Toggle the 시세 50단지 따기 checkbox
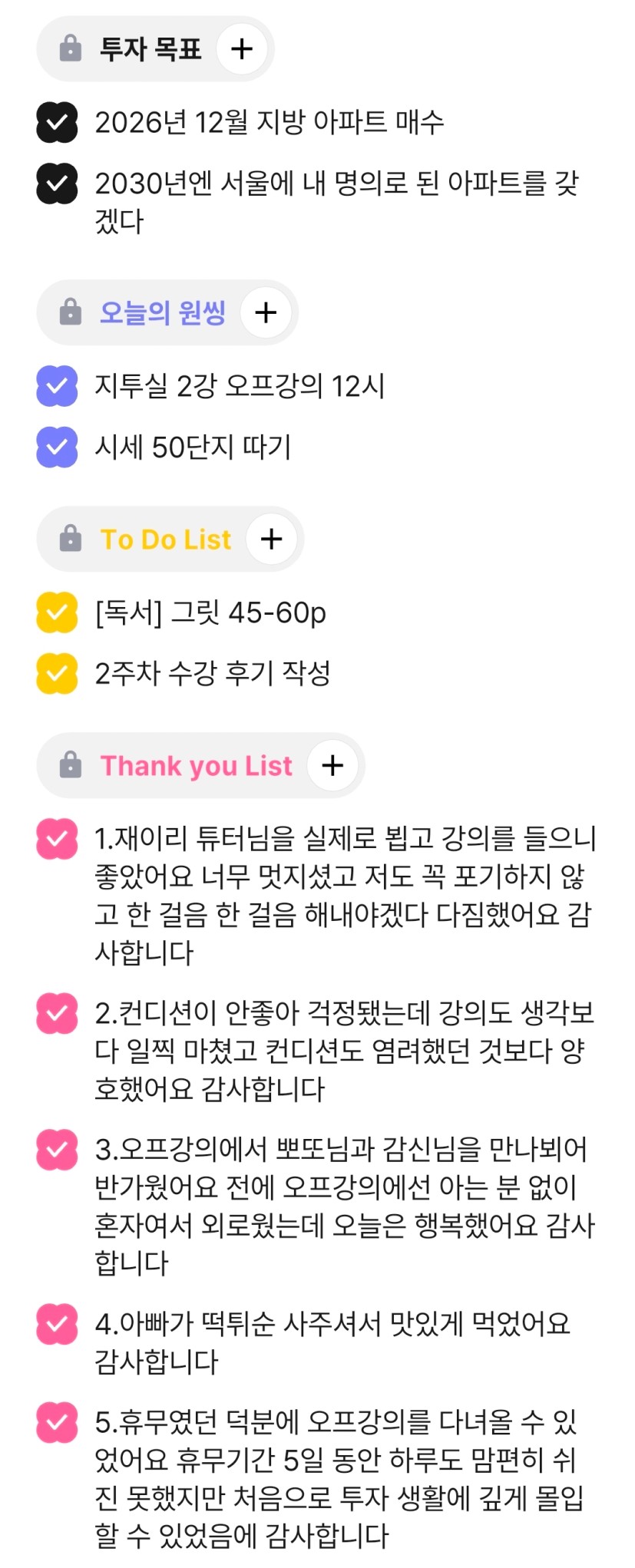Screen dimensions: 635x1568 tap(57, 447)
